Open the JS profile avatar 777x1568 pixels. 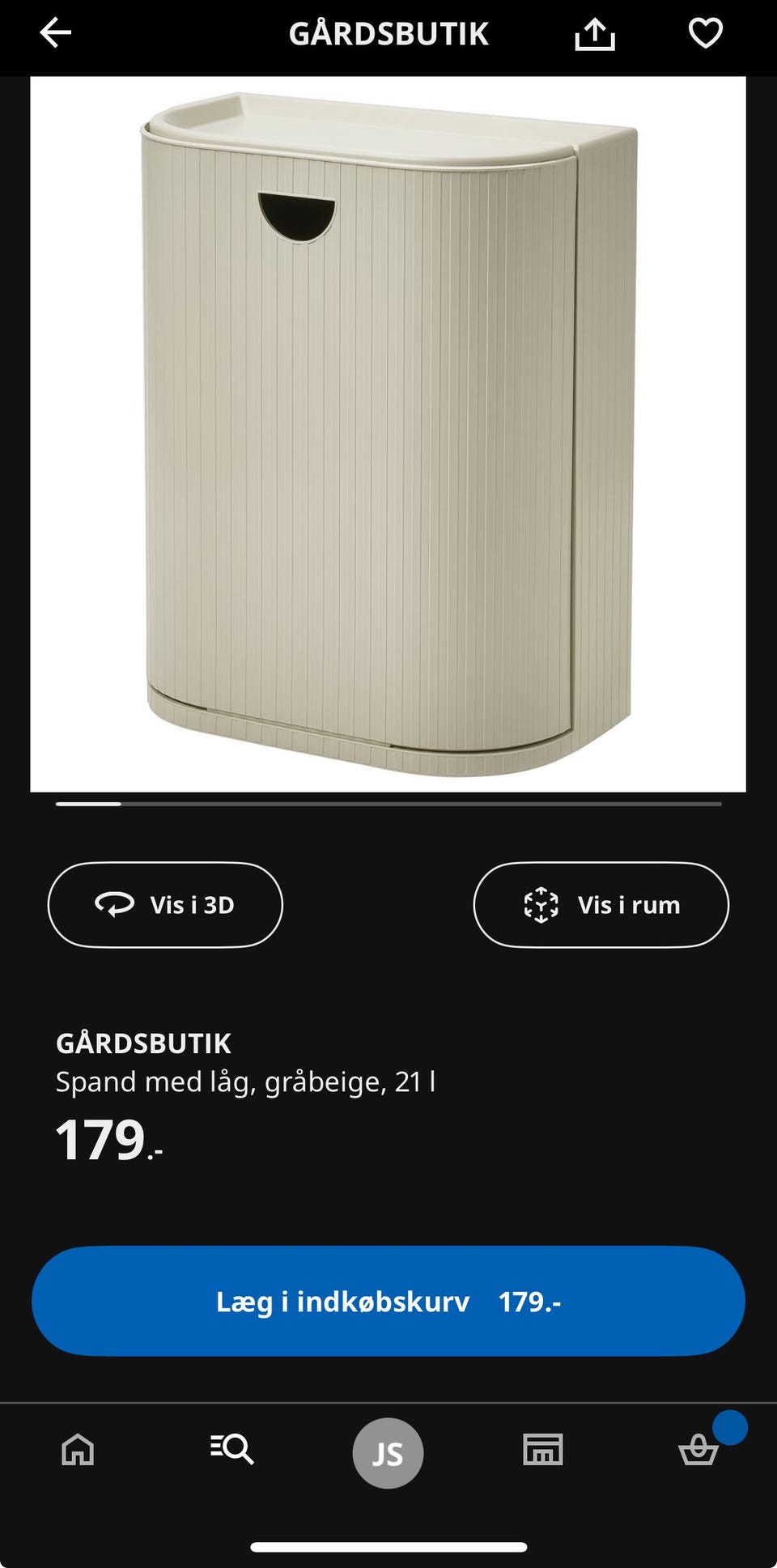pos(387,1451)
